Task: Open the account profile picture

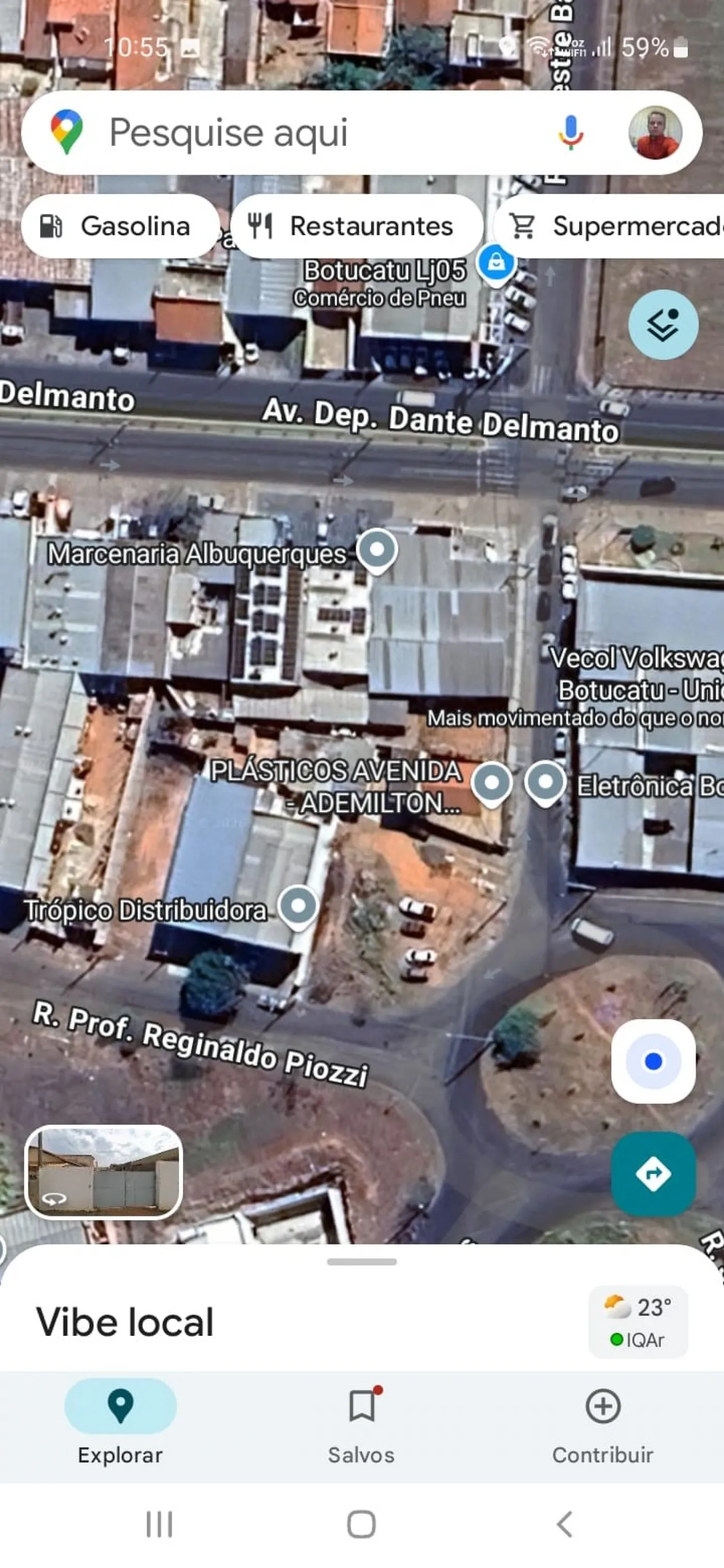Action: pos(655,133)
